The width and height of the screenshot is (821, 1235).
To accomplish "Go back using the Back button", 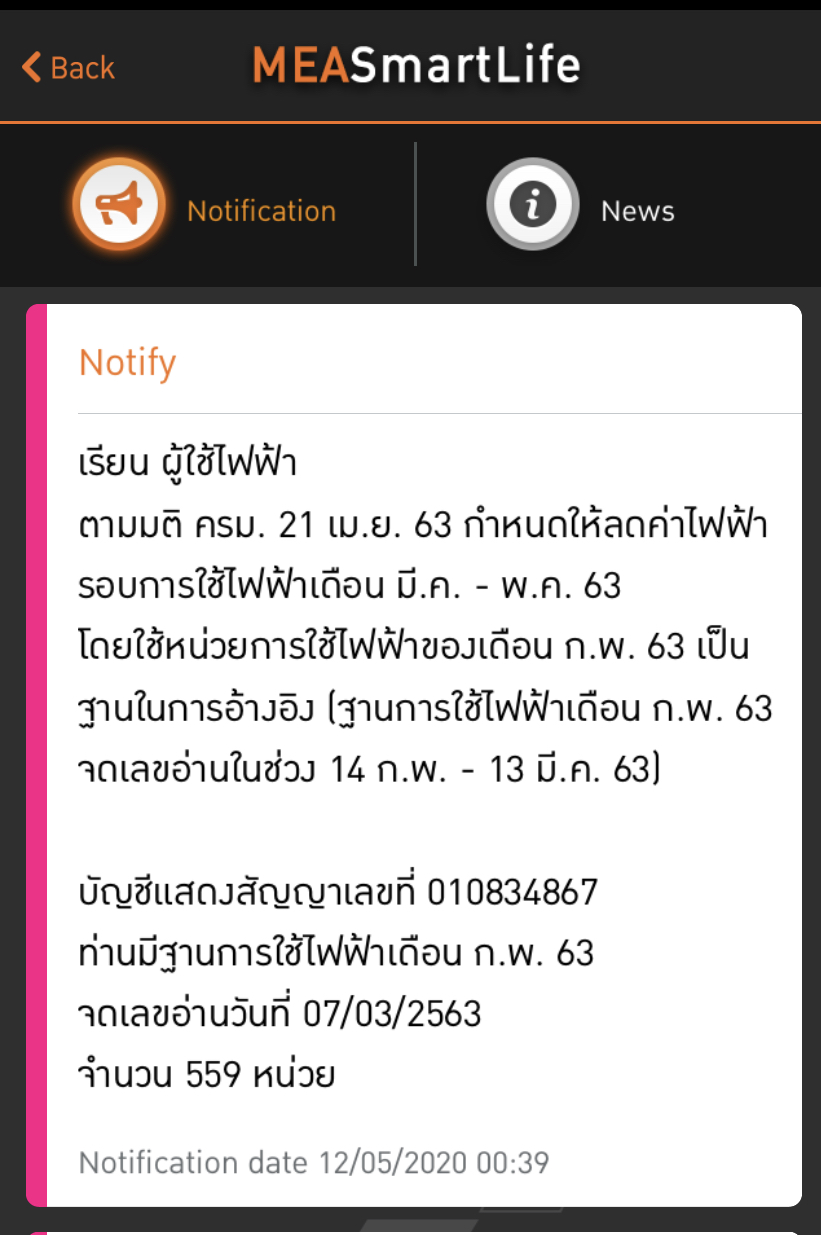I will tap(68, 68).
